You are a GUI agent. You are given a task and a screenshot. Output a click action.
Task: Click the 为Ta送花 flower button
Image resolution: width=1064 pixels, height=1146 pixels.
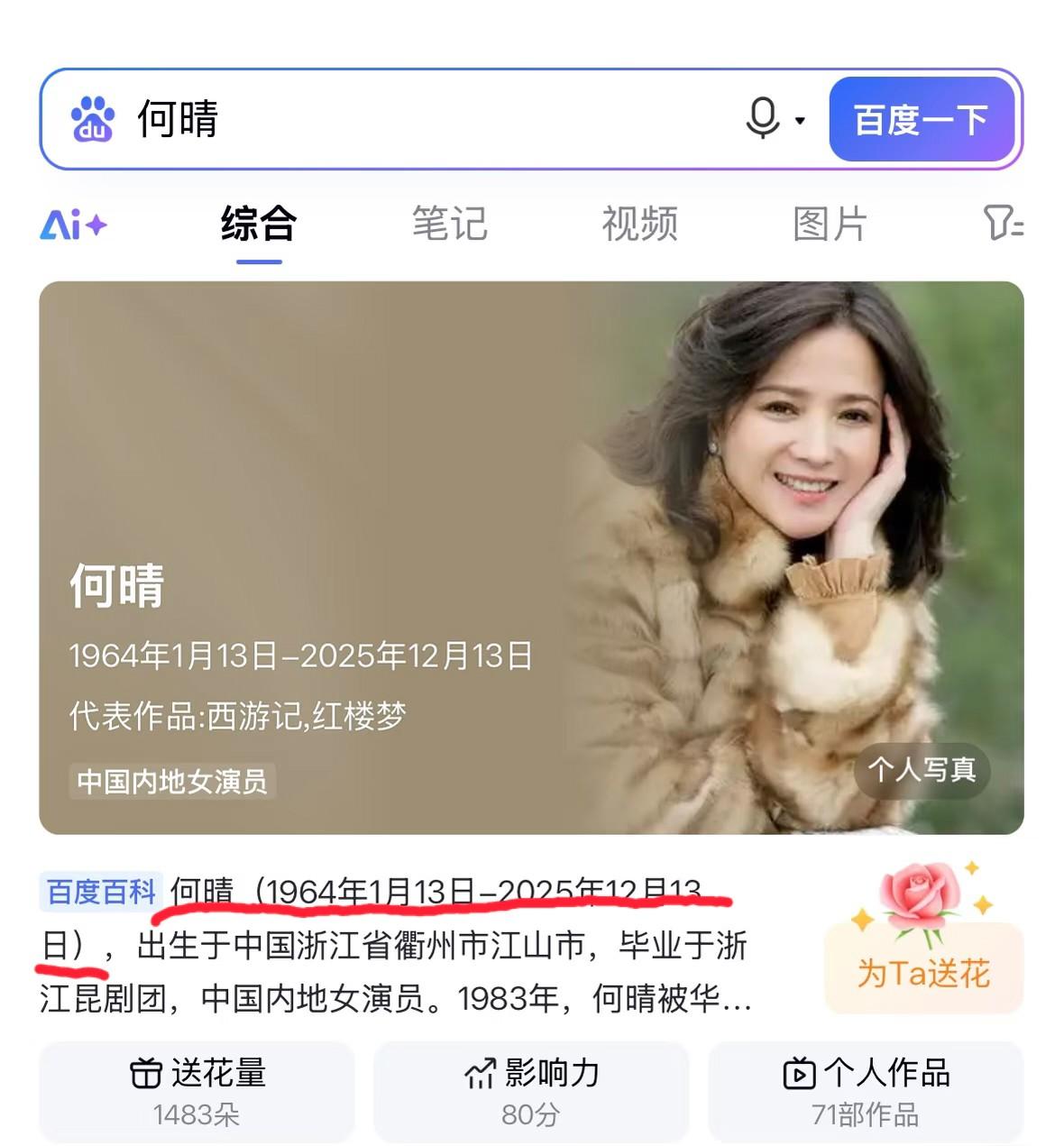pyautogui.click(x=923, y=972)
